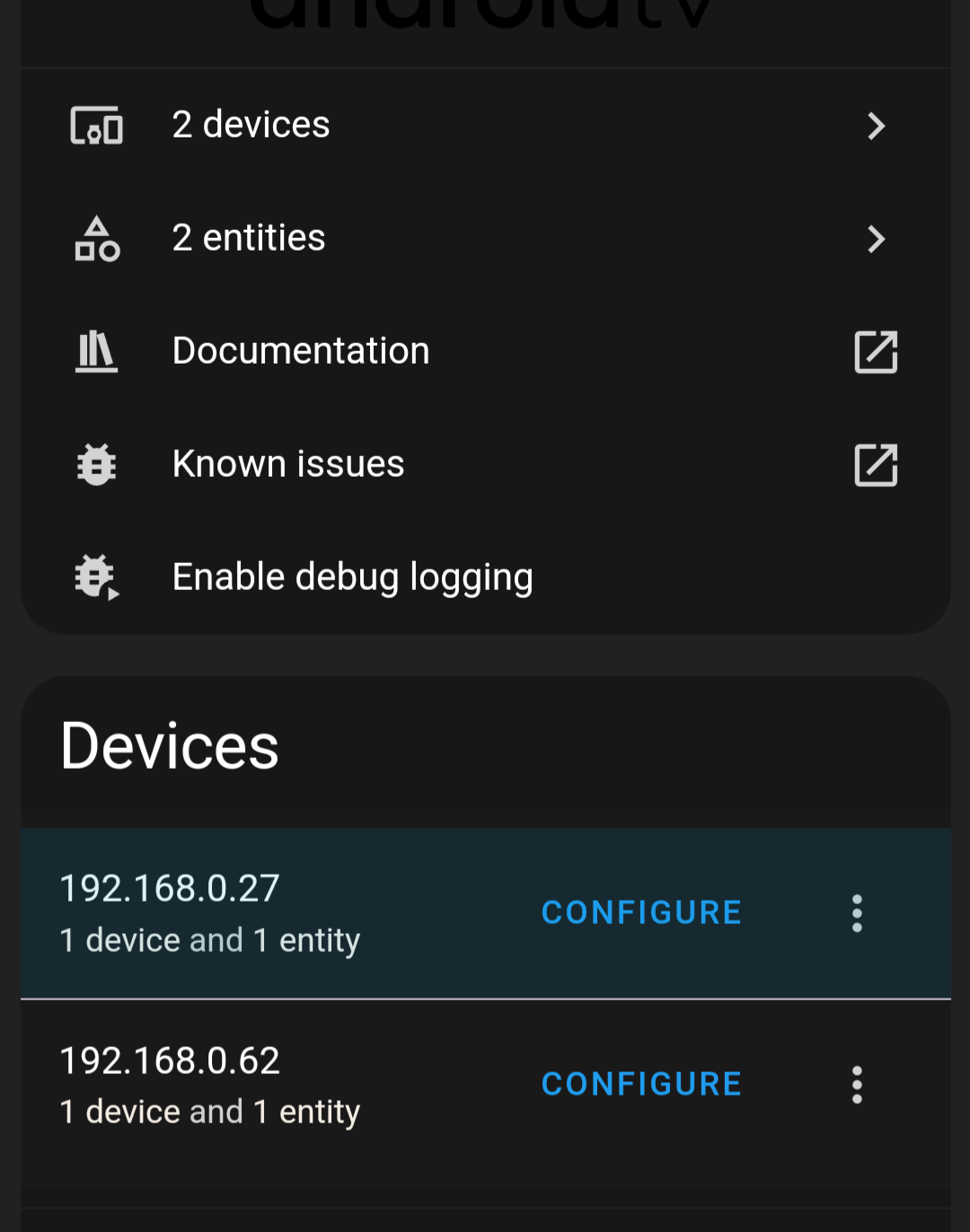Select the 192.168.0.62 device row
Screen dimensions: 970x1232
pyautogui.click(x=209, y=1084)
